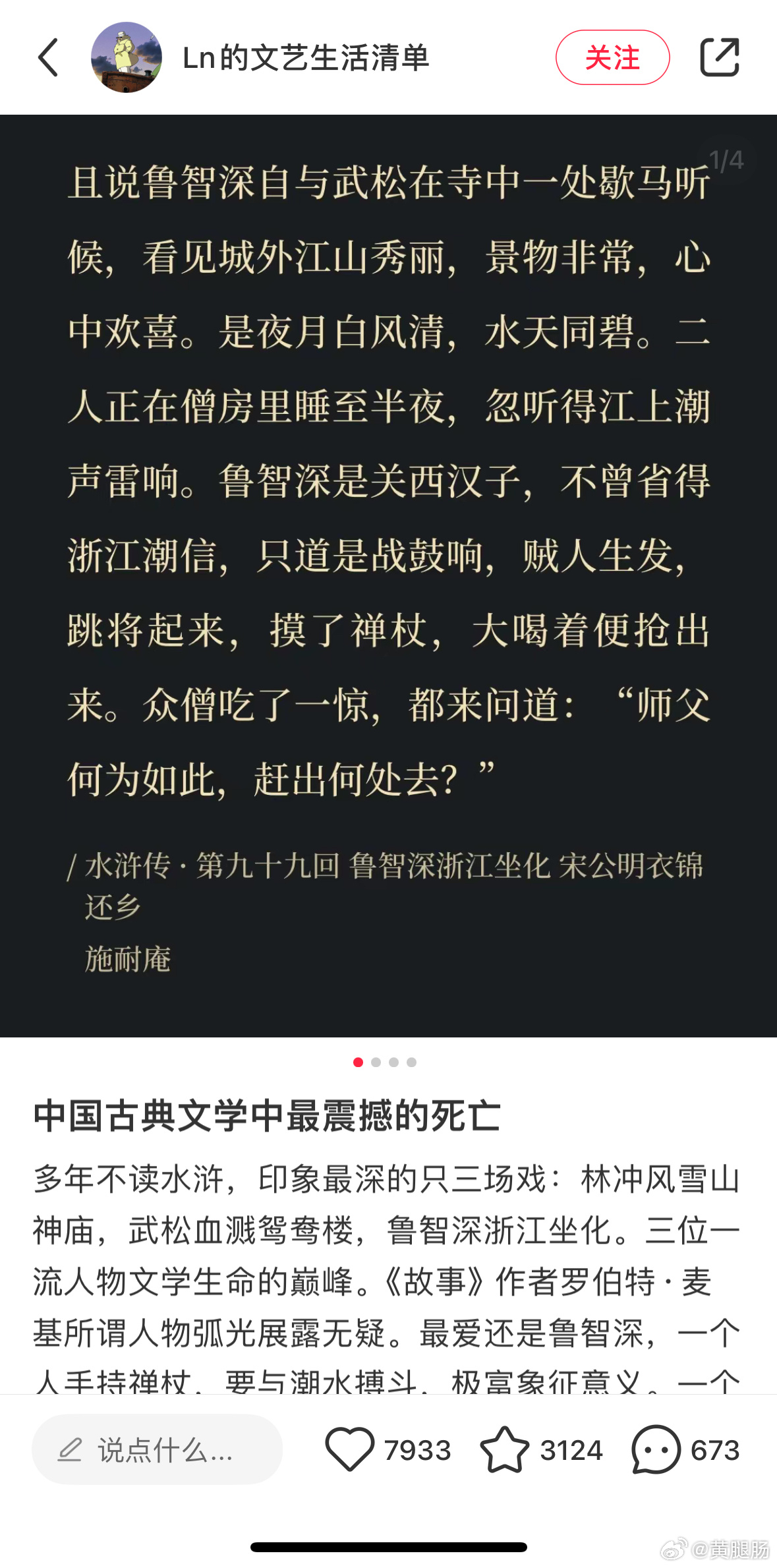
Task: Open author name Ln的文艺生活清单
Action: pyautogui.click(x=306, y=58)
